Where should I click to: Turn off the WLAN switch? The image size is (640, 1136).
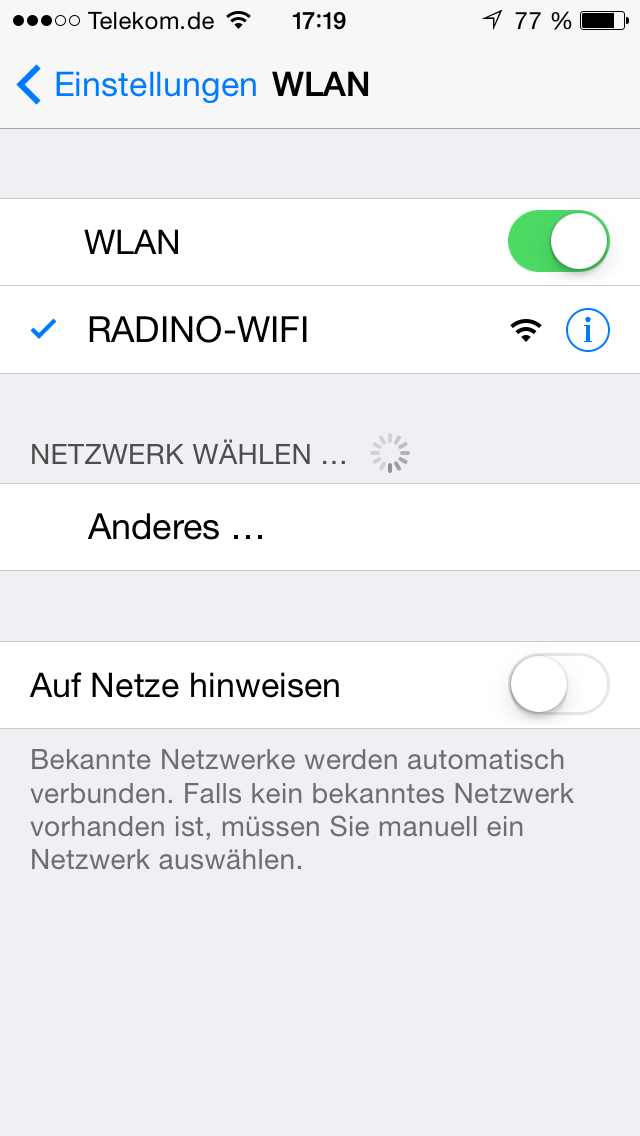click(559, 241)
